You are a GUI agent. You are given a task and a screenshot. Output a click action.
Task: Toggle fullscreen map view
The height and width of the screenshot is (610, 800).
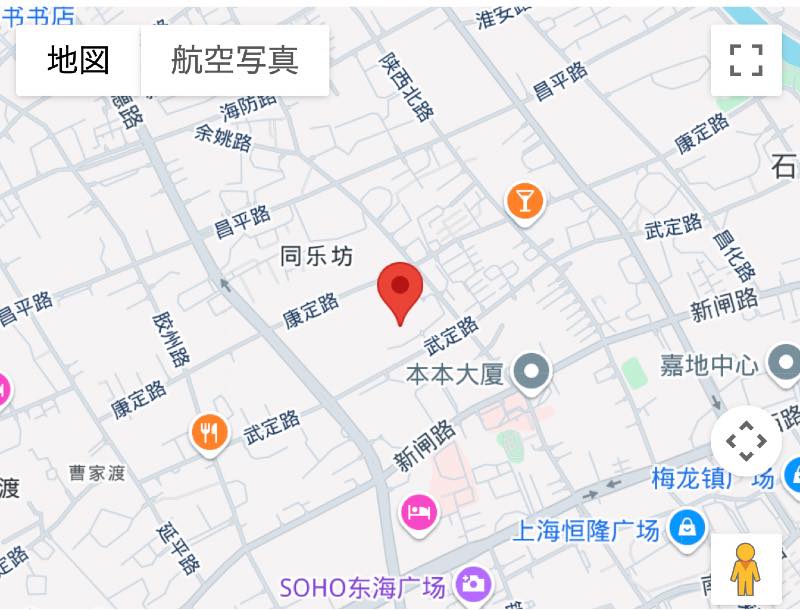coord(746,60)
